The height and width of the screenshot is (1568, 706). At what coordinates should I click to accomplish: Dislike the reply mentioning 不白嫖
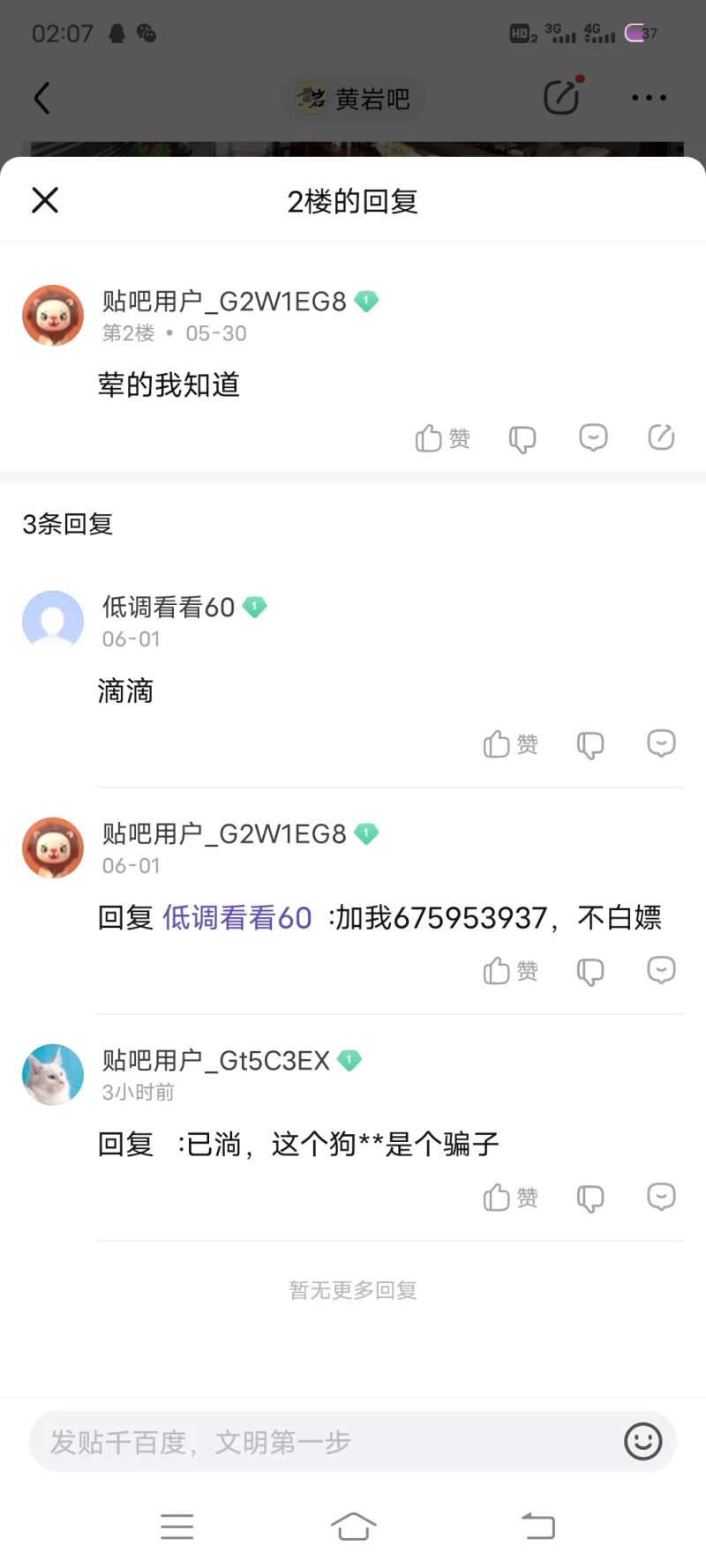(x=590, y=972)
